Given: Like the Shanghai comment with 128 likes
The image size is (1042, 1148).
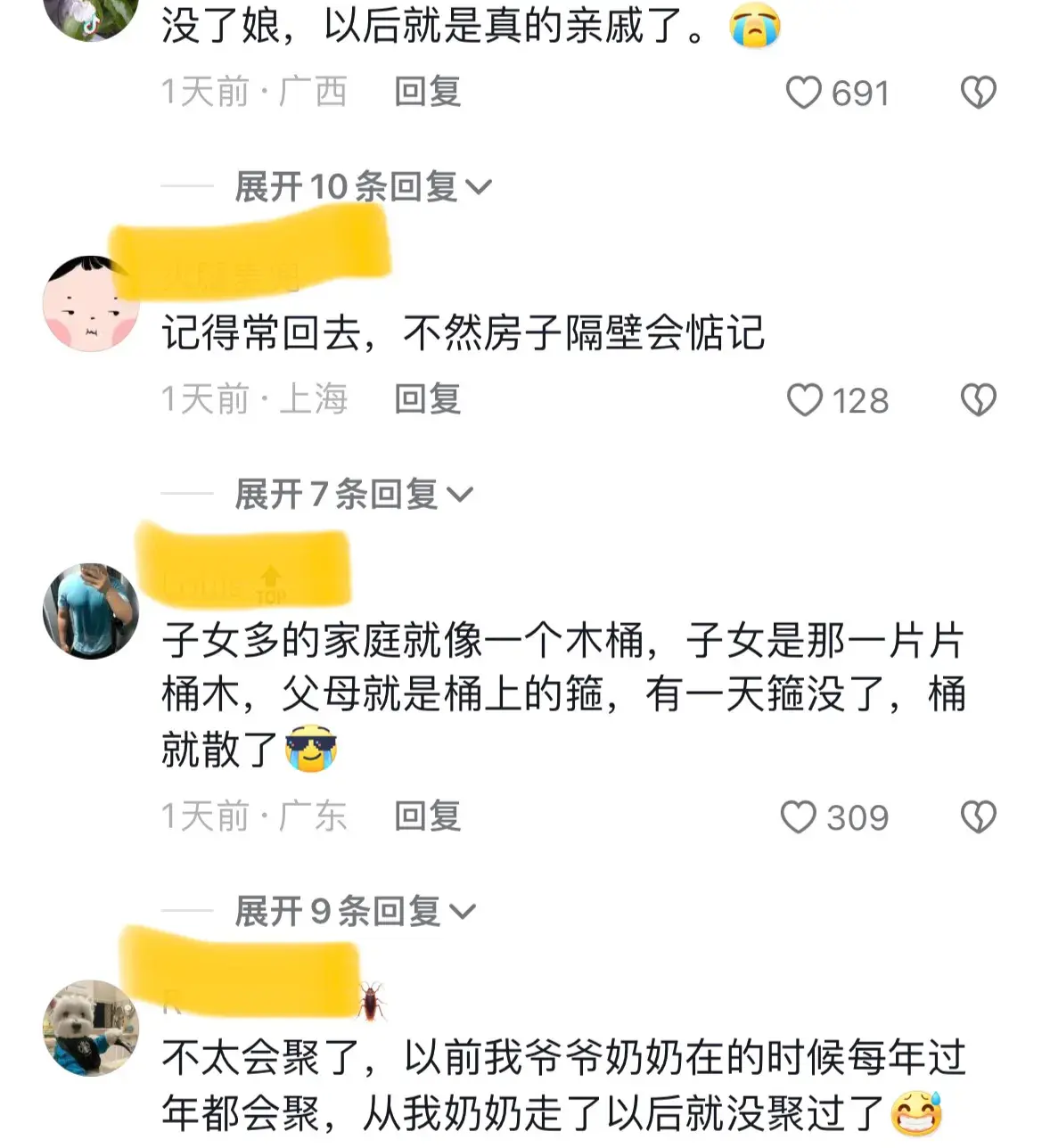Looking at the screenshot, I should (x=805, y=400).
